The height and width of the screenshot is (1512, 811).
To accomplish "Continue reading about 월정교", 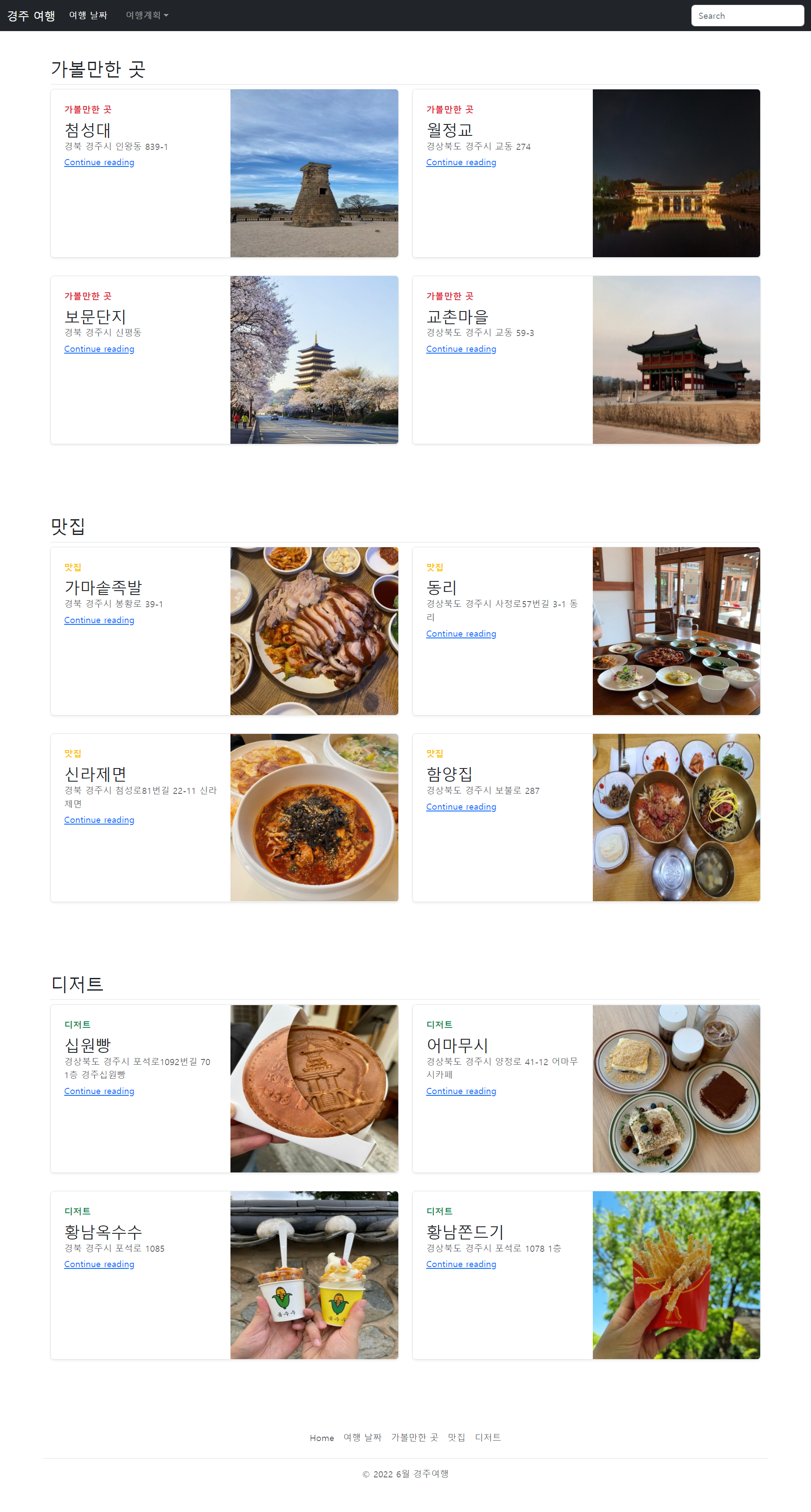I will tap(460, 163).
